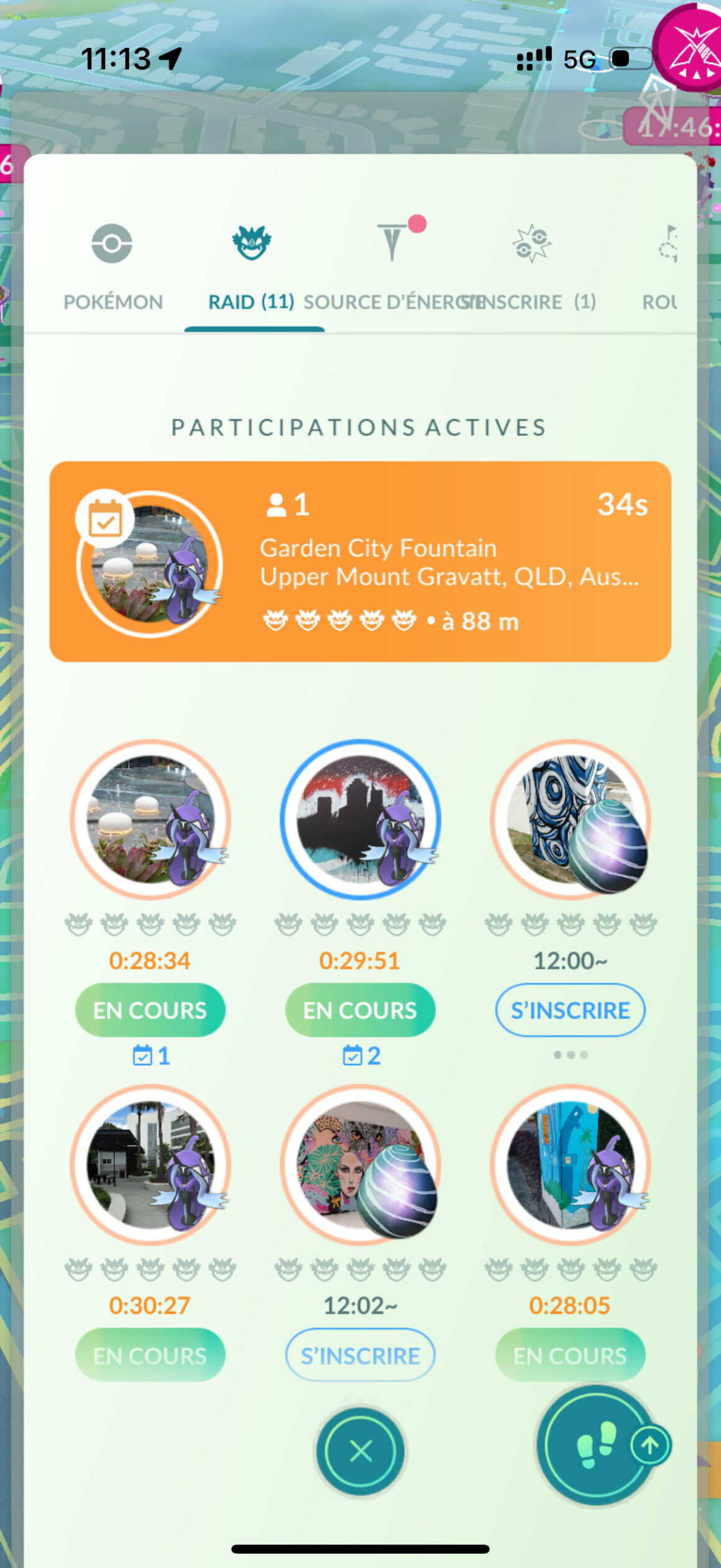This screenshot has width=721, height=1568.
Task: Open the colorful face mural raid egg thumbnail
Action: coord(360,1164)
